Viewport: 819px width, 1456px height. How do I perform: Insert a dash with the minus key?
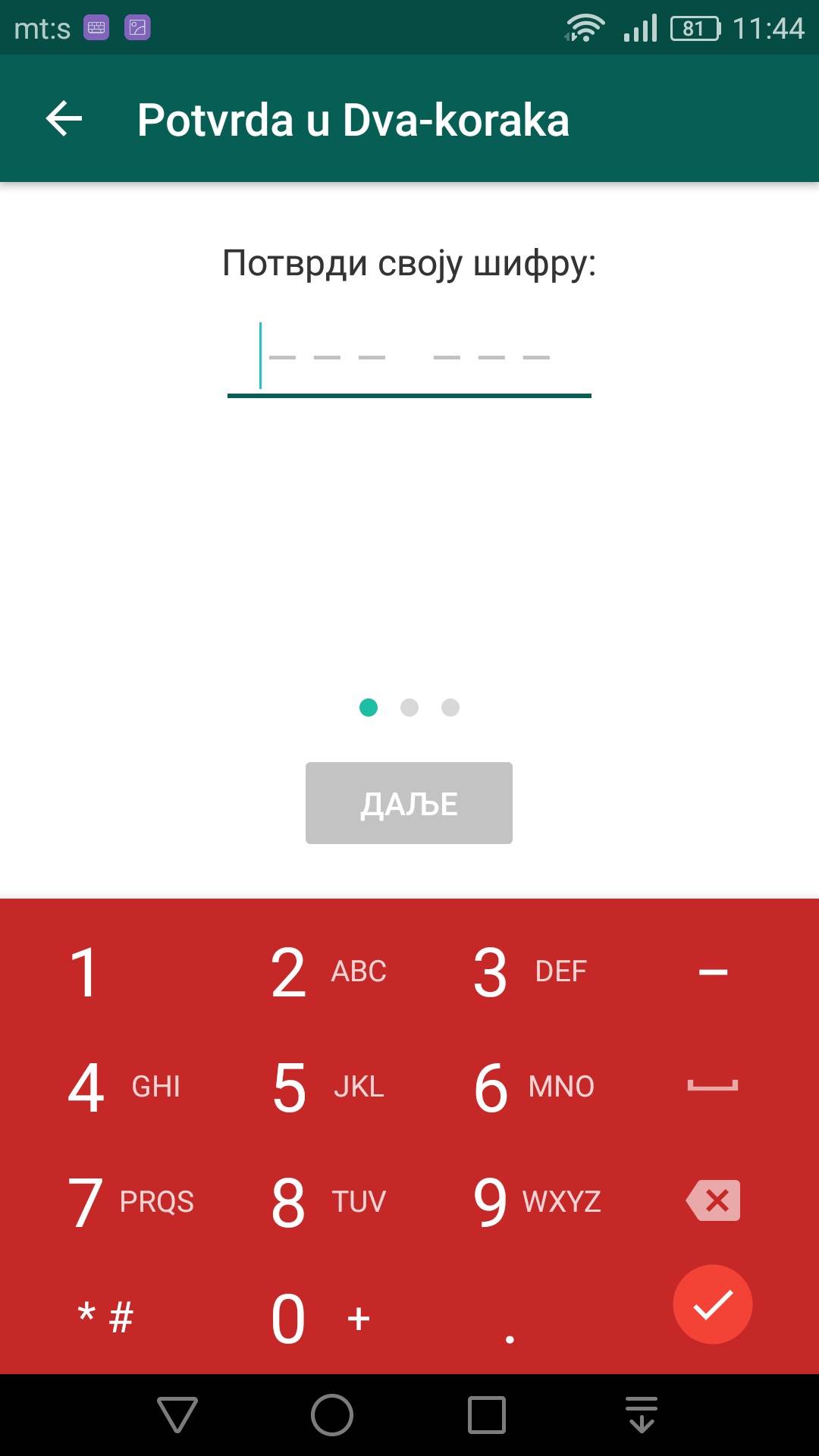(713, 971)
